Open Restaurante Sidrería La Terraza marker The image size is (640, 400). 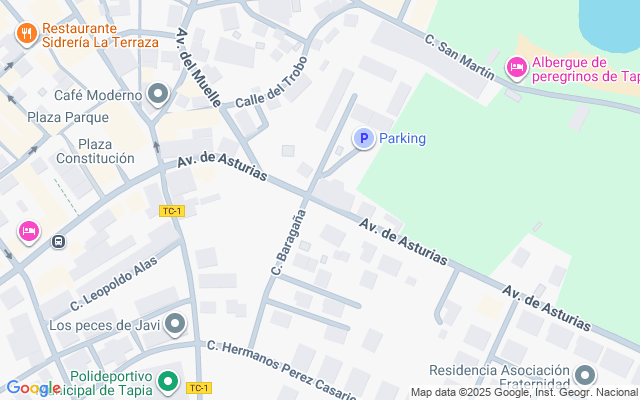(27, 33)
